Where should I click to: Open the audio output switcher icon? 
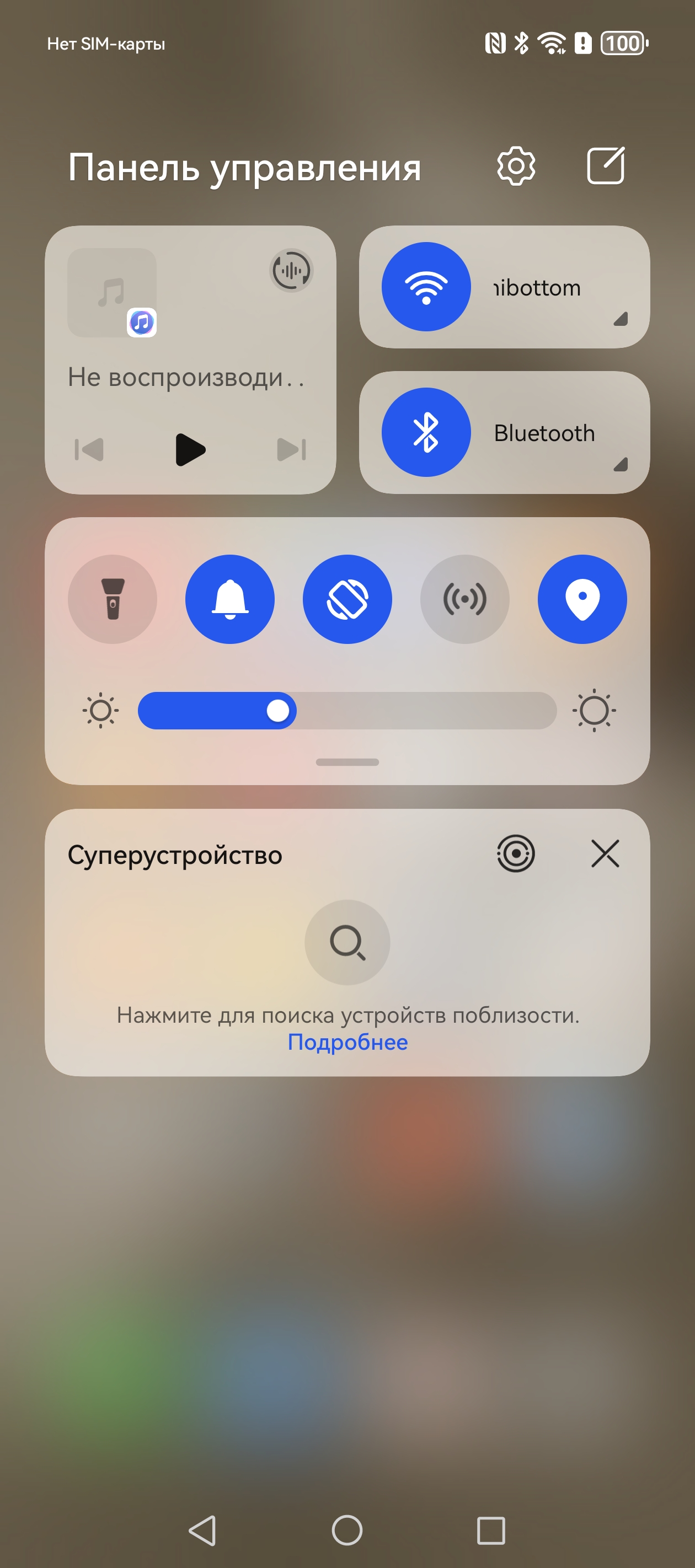291,270
